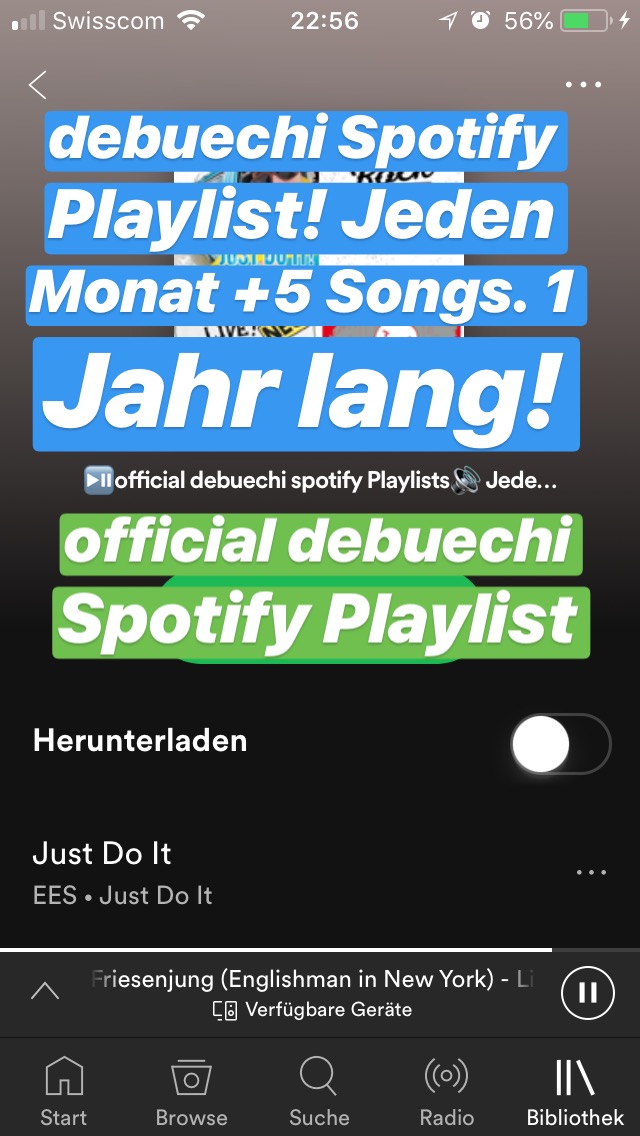Open the playlist overflow menu at top

coord(583,85)
